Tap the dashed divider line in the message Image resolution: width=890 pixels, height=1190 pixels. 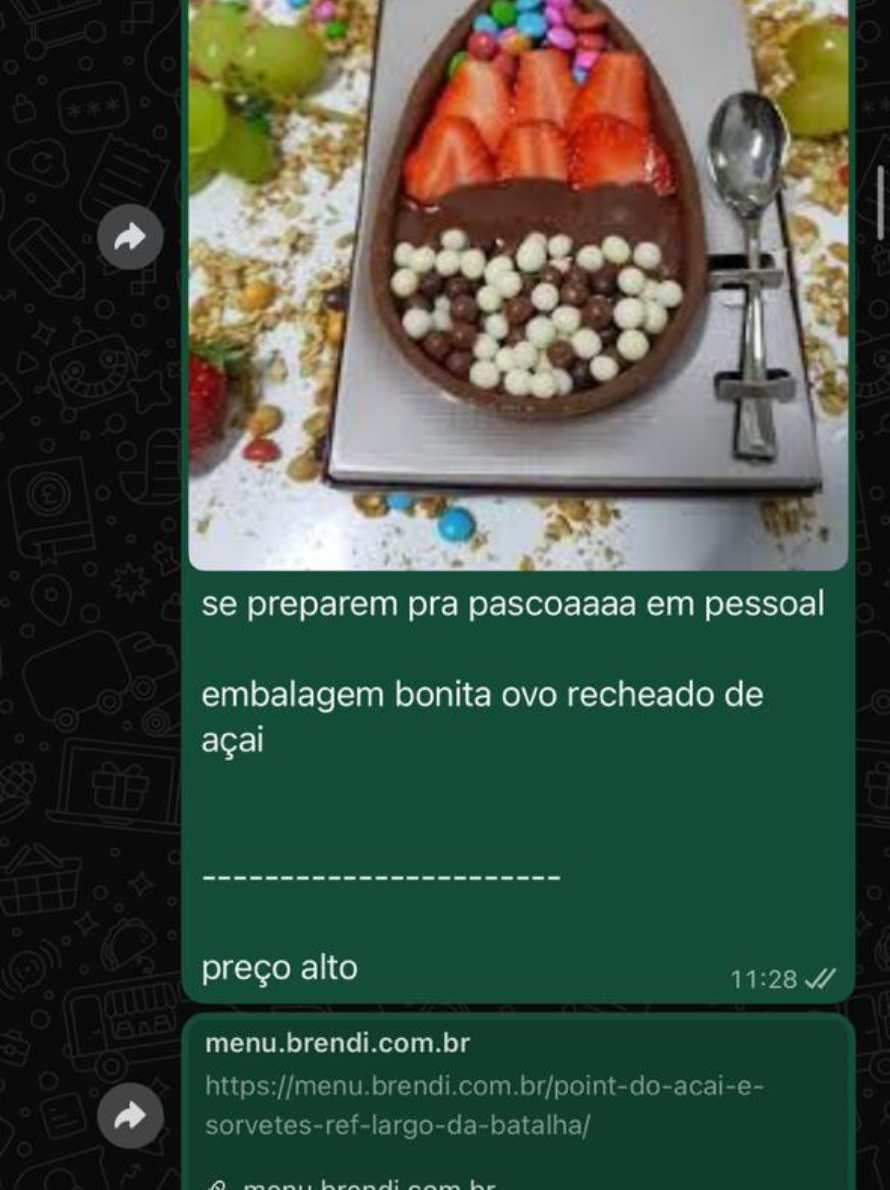click(380, 875)
